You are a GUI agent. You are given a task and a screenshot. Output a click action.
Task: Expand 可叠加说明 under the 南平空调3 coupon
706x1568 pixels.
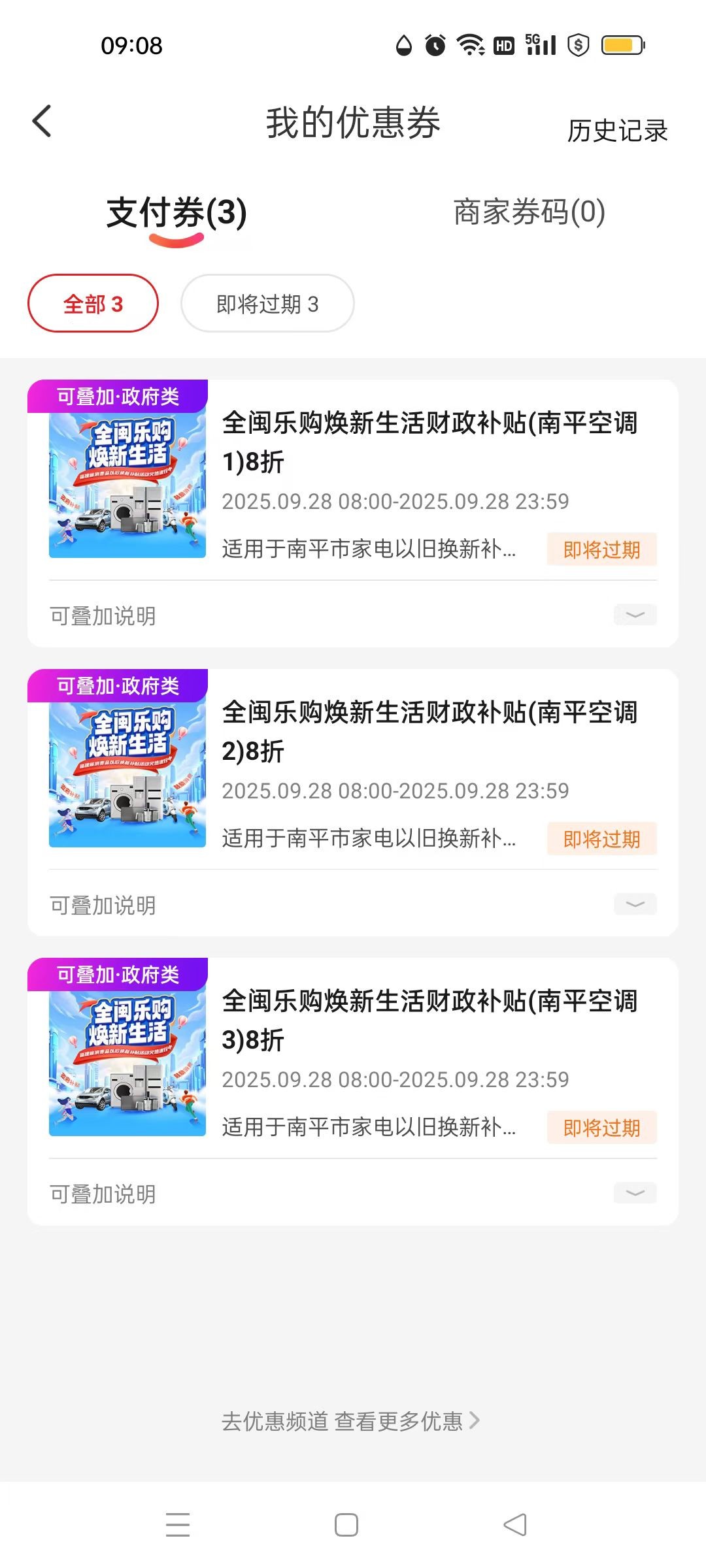(x=635, y=1194)
